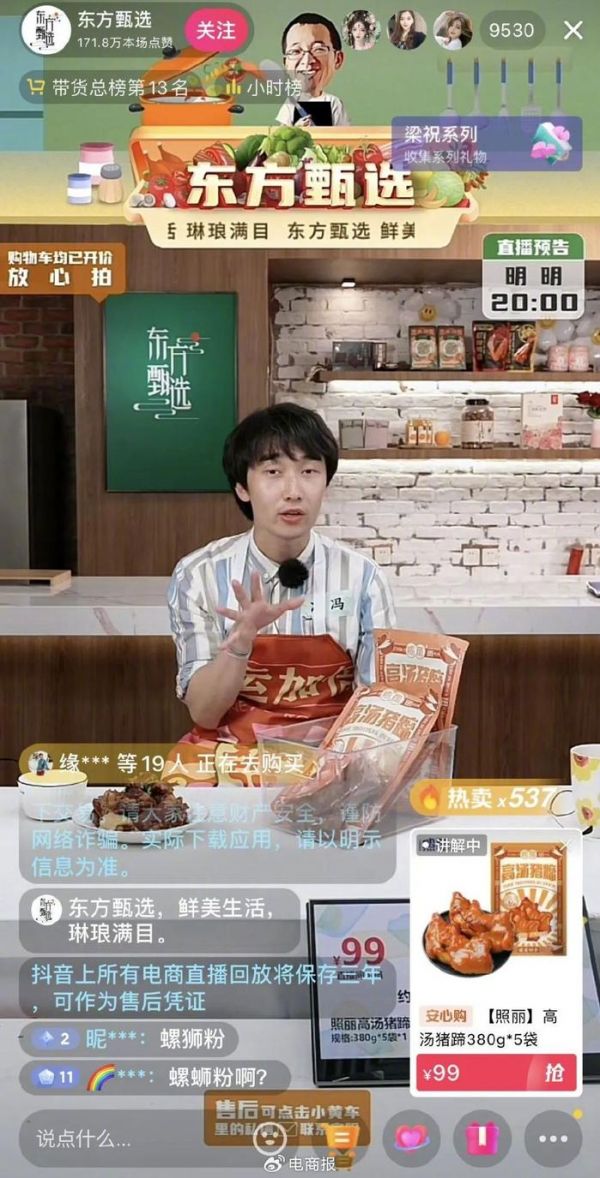Open the 带货总榜第13名 ranking

[x=108, y=87]
